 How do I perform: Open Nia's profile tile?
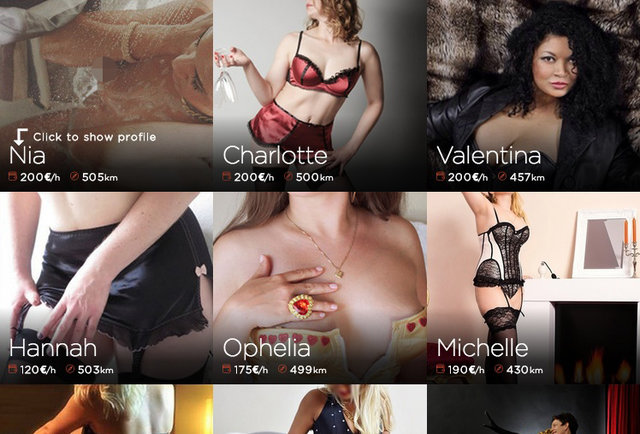(105, 95)
